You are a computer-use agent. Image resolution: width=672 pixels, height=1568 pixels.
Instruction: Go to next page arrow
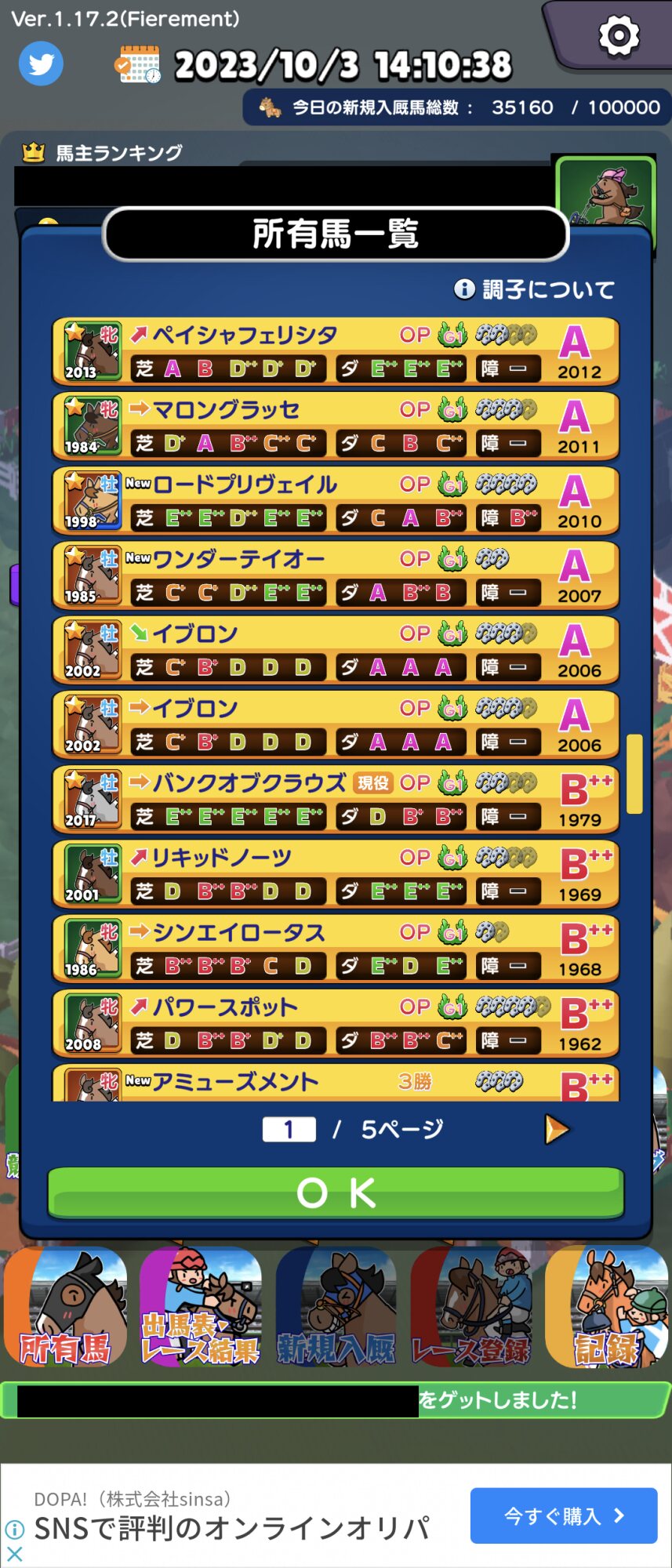point(556,1129)
